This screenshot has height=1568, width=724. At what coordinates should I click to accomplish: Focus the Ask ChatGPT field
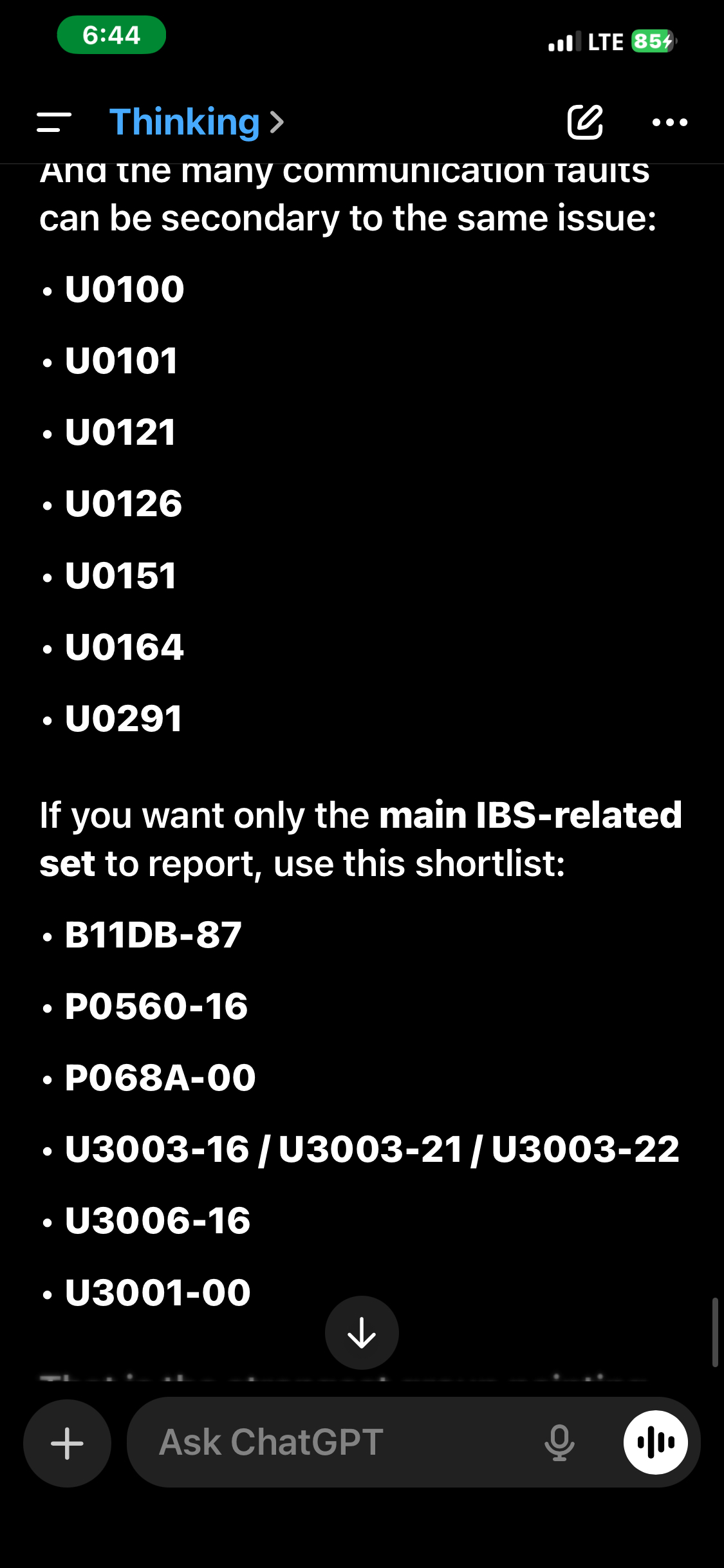(x=335, y=1442)
